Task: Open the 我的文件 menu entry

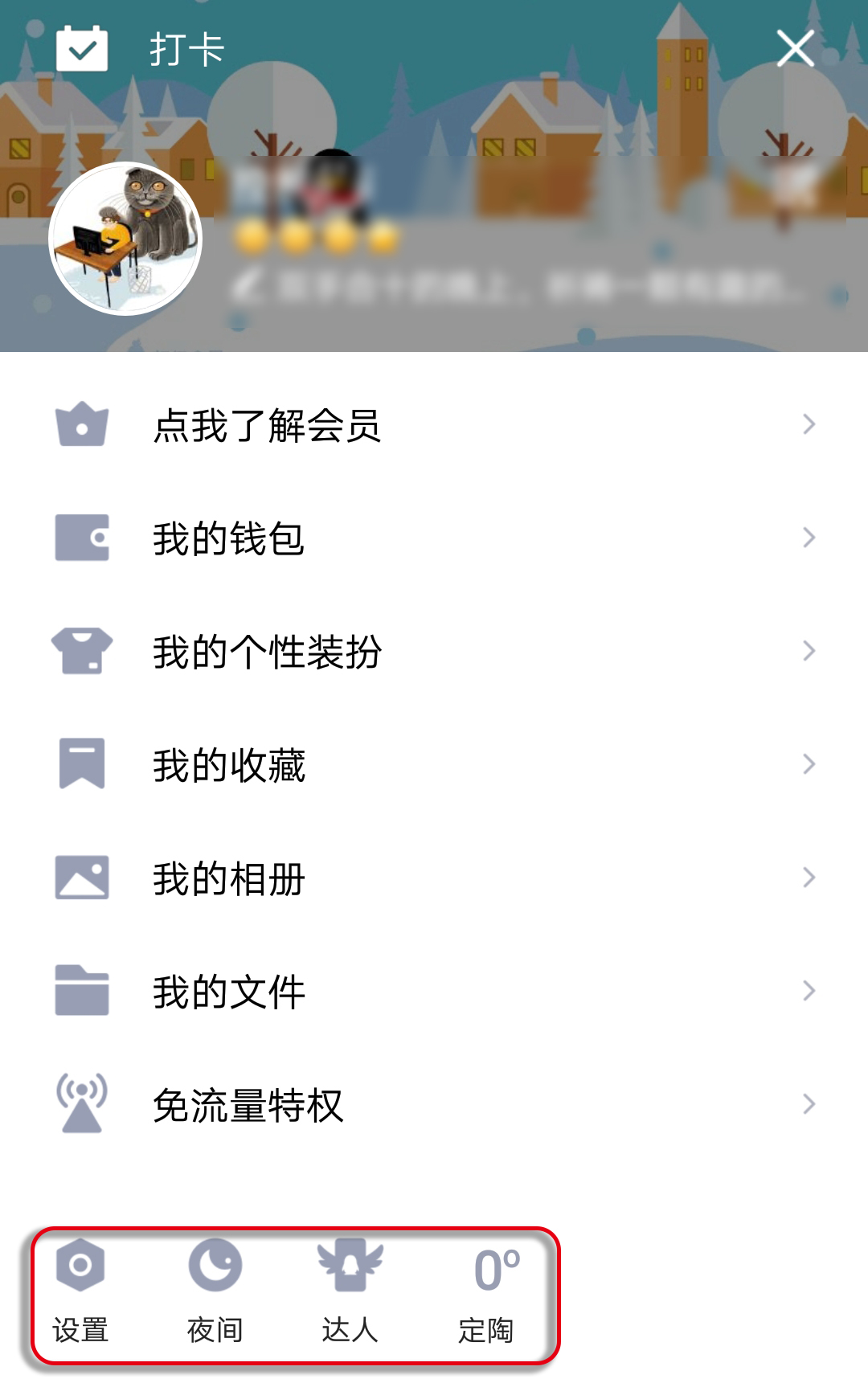Action: pyautogui.click(x=227, y=991)
